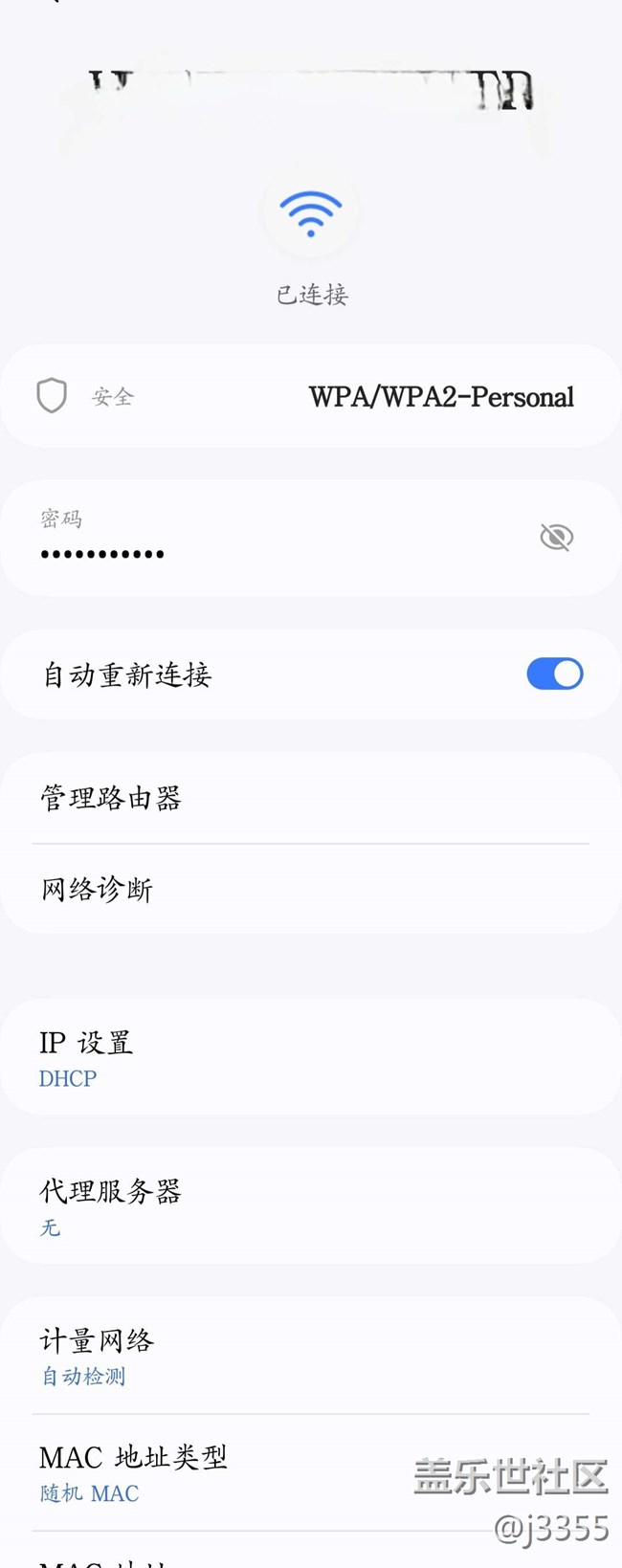Open 代理服务器 settings
622x1568 pixels.
tap(310, 1206)
